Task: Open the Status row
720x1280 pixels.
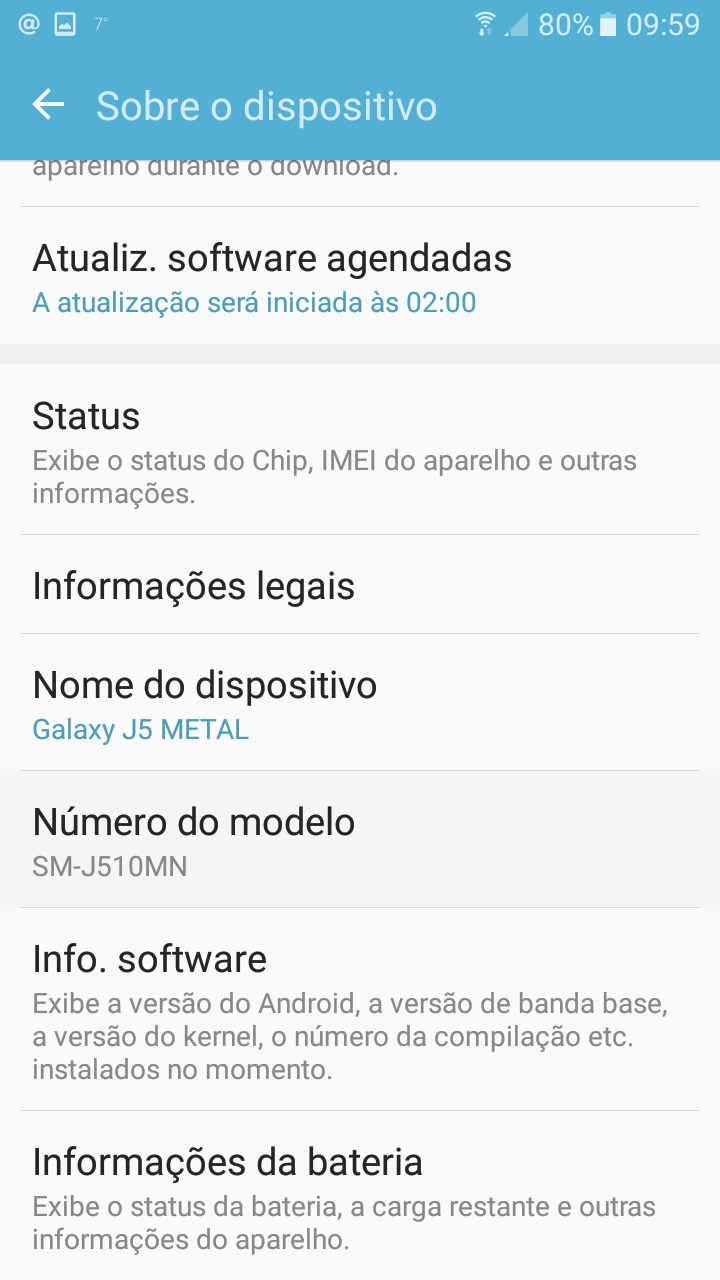Action: [360, 449]
